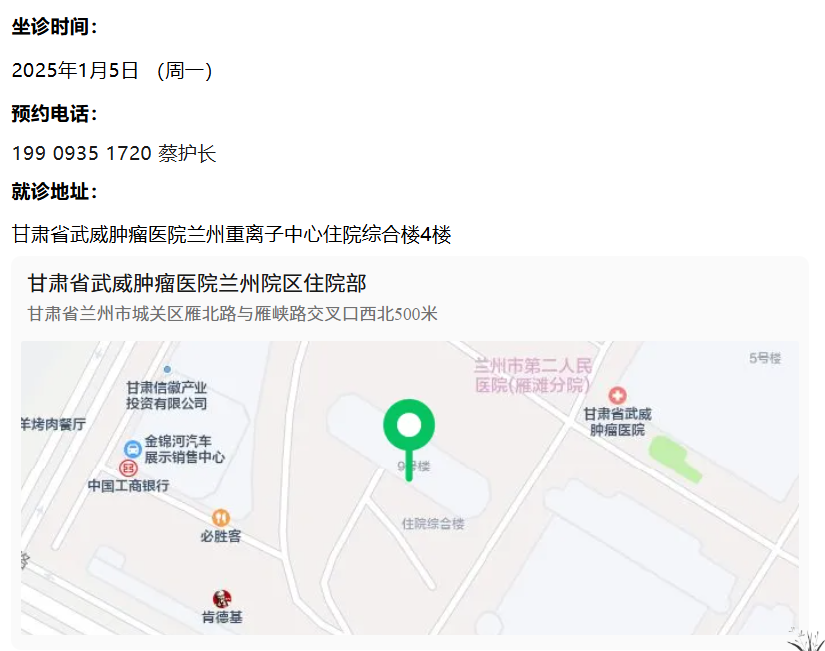The width and height of the screenshot is (825, 651).
Task: Open the 甘肃省武威肿瘤医院兰州院区住院部 map location card
Action: tap(197, 284)
